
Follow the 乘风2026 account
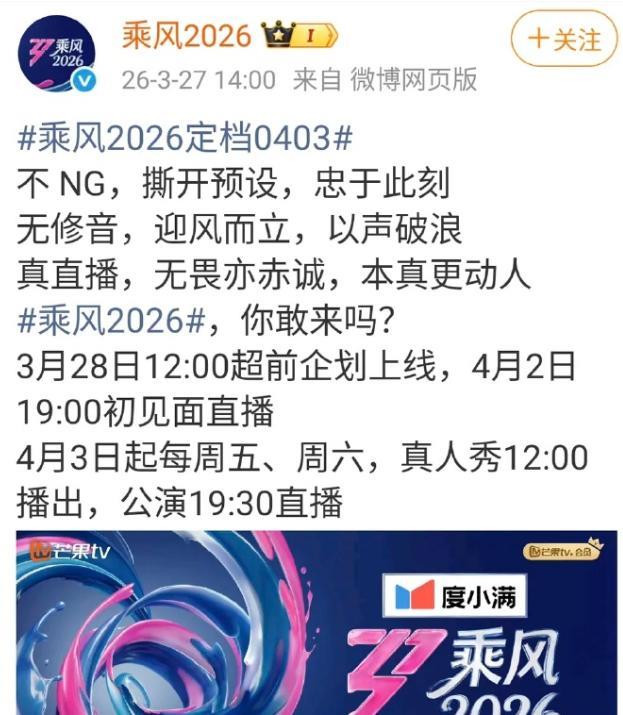[x=564, y=39]
